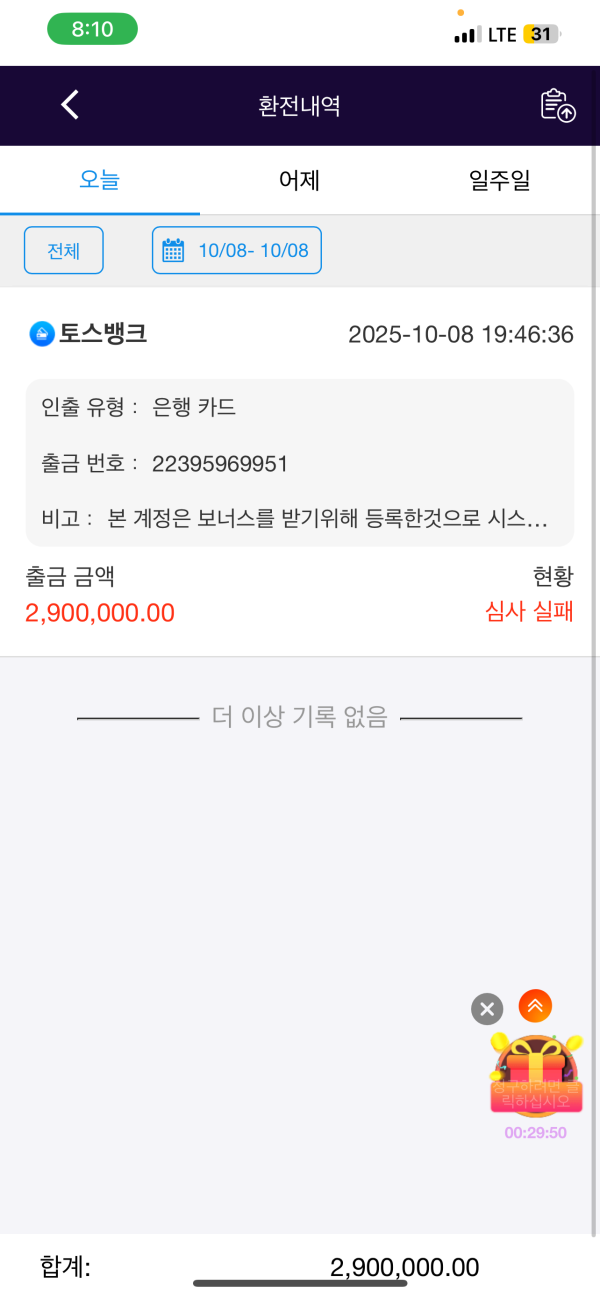The image size is (600, 1298).
Task: Open the clipboard upload icon
Action: tap(557, 105)
